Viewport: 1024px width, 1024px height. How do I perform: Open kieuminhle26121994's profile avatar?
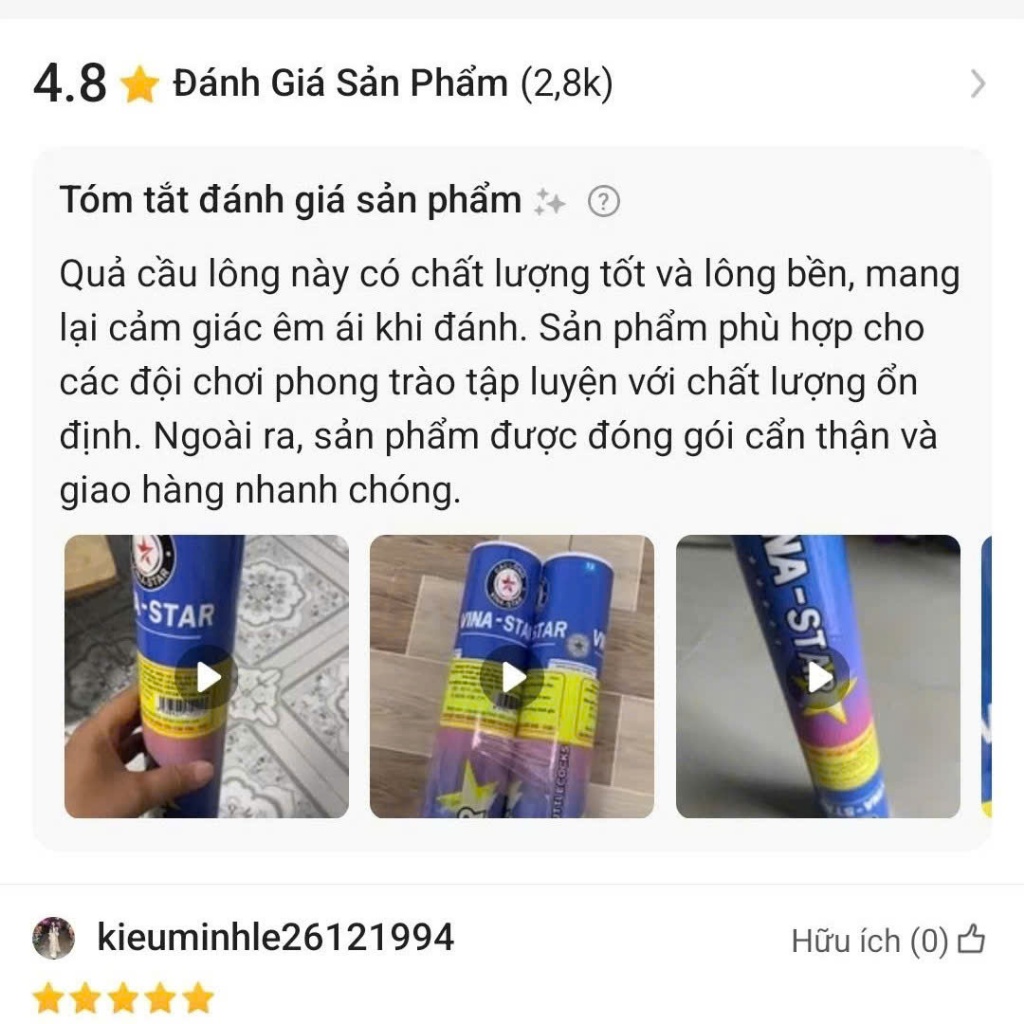point(54,938)
